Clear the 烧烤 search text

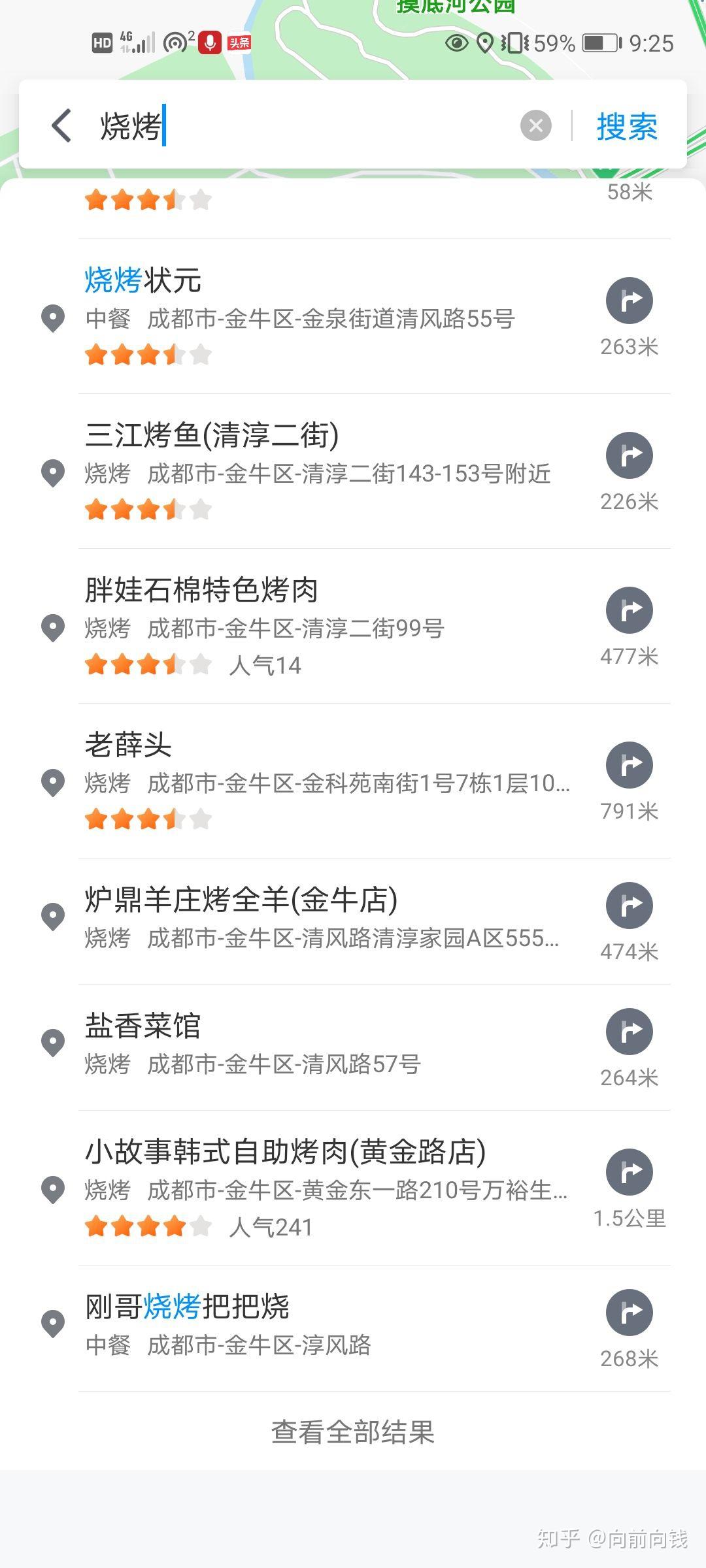[535, 125]
